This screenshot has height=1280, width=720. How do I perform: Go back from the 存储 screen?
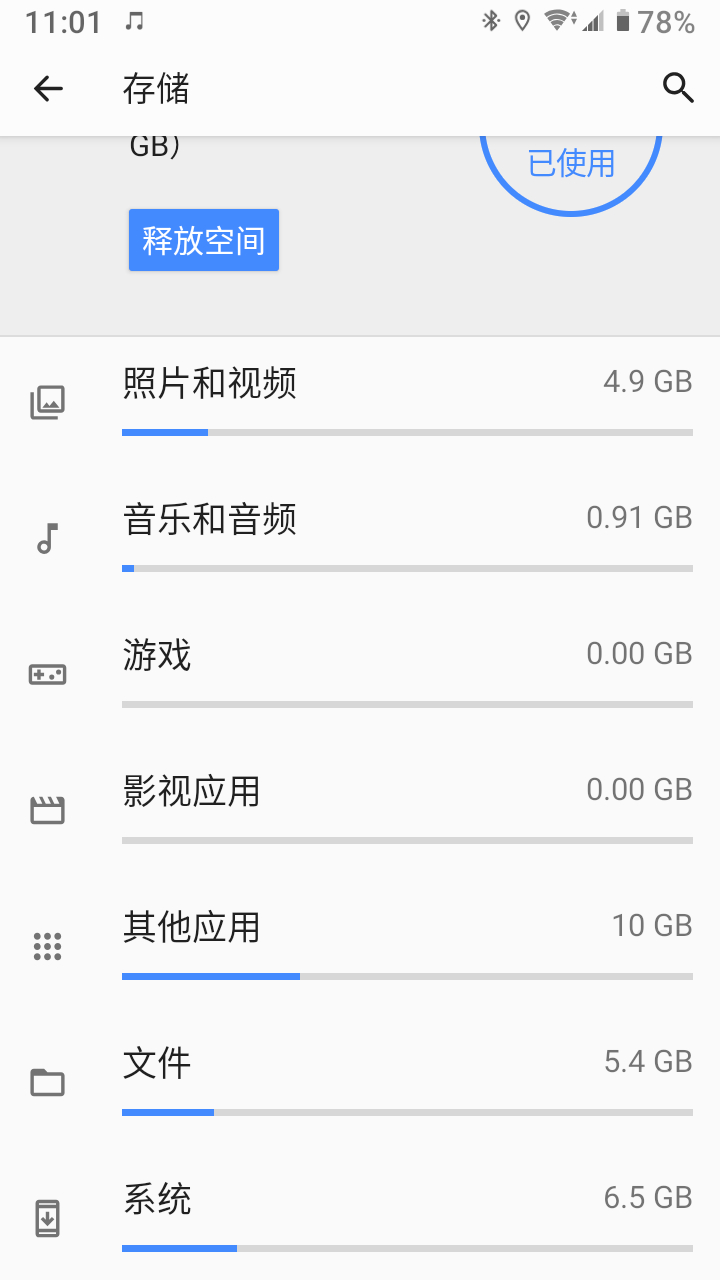48,89
